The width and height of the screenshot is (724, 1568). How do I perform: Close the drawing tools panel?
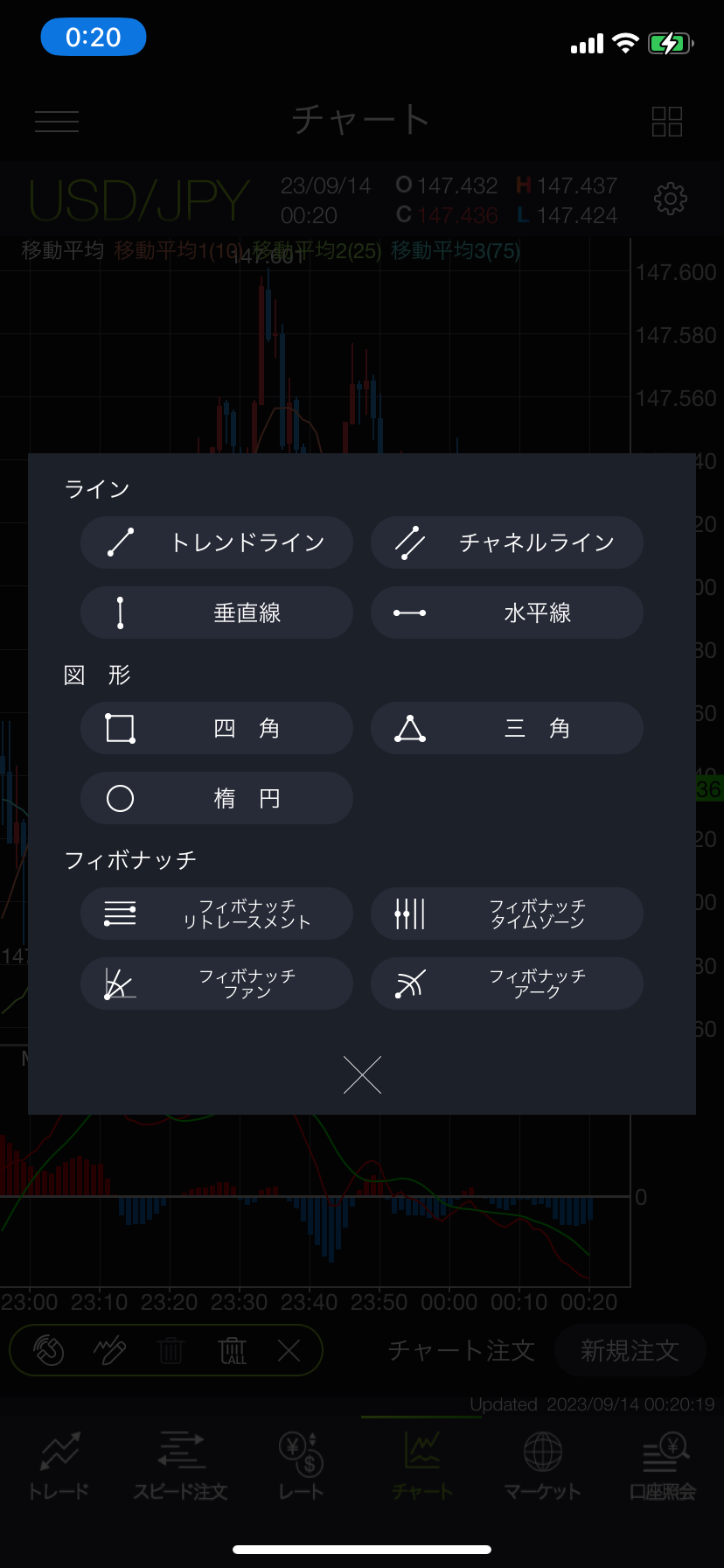tap(362, 1074)
